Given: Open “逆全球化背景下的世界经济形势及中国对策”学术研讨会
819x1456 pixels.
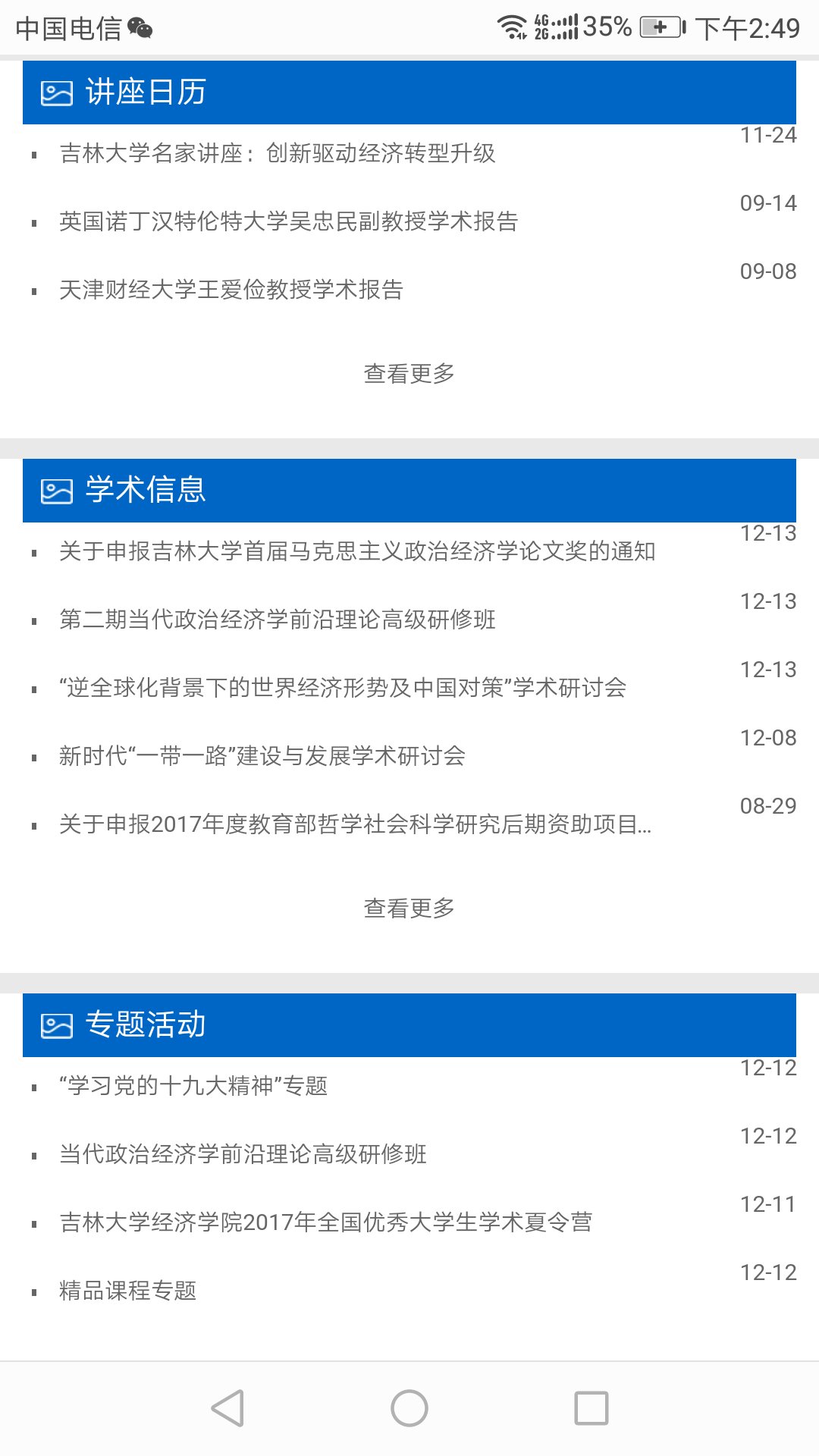Looking at the screenshot, I should tap(343, 688).
